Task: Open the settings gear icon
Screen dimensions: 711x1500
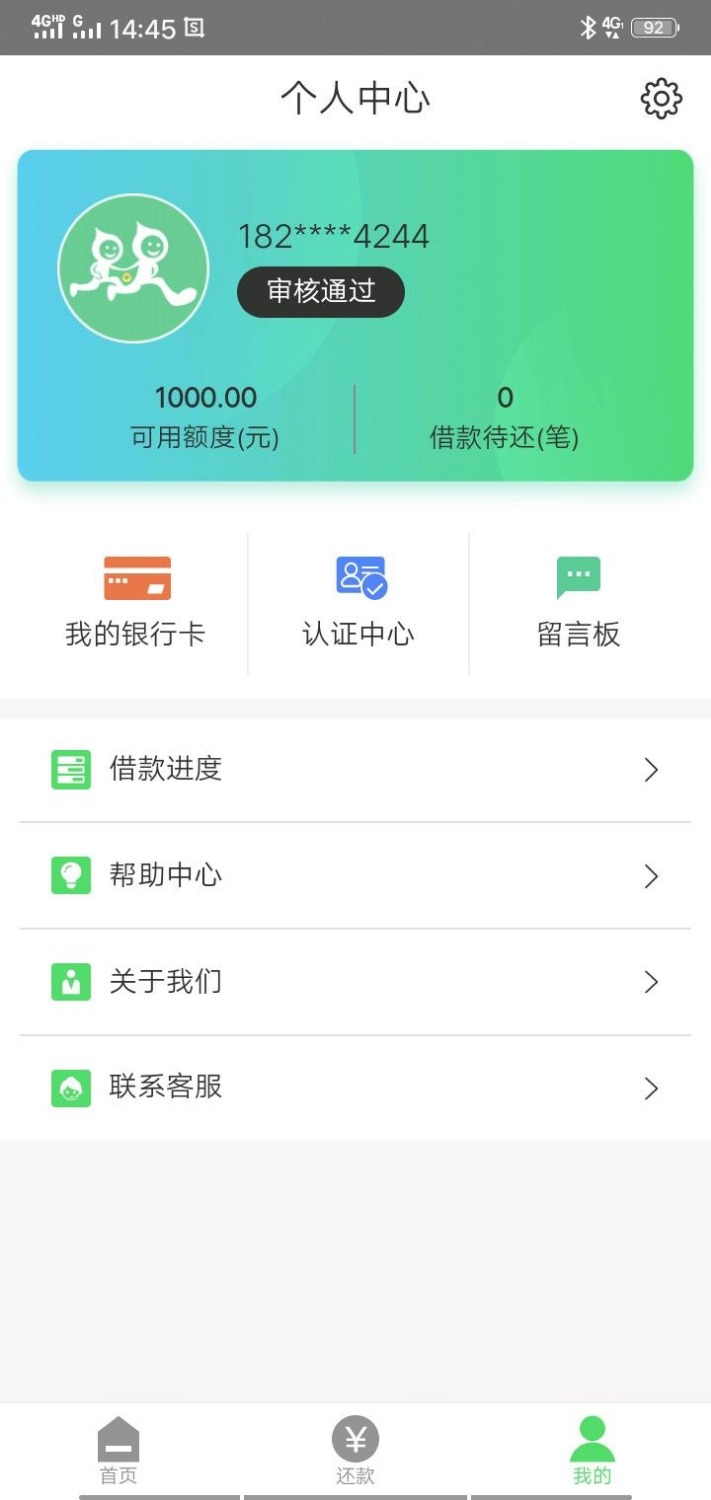Action: point(661,99)
